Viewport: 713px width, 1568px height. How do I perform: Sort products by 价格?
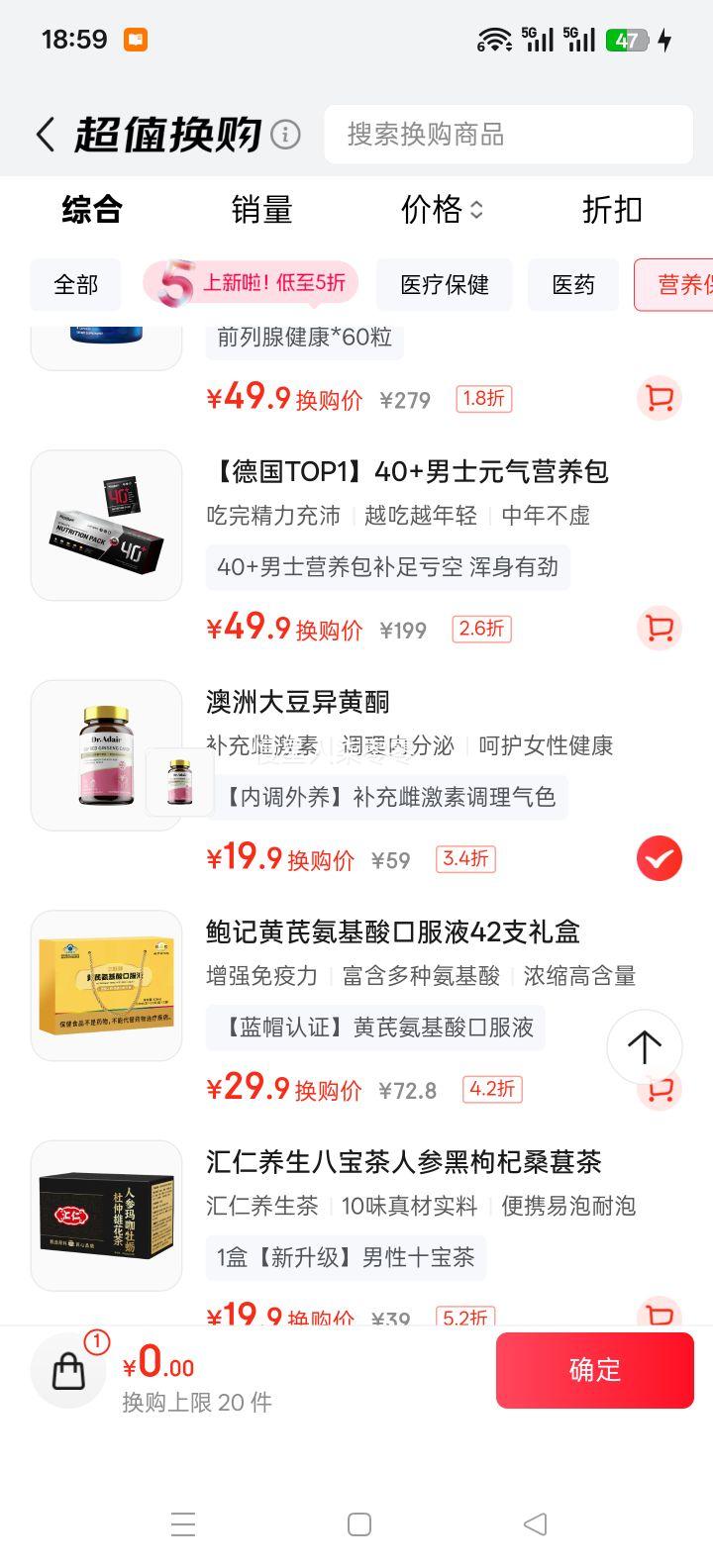pos(441,210)
